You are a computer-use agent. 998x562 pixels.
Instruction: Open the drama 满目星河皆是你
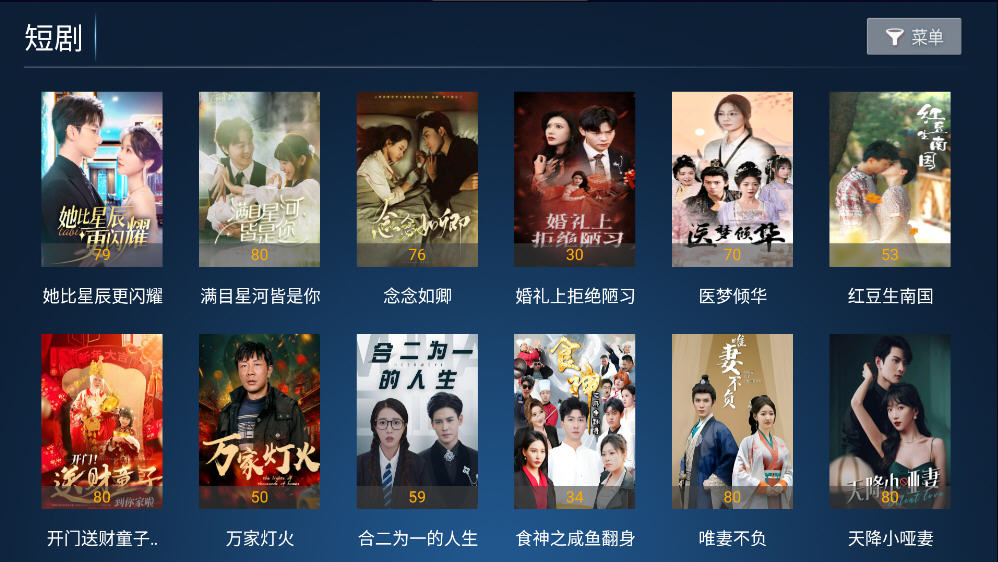(259, 180)
